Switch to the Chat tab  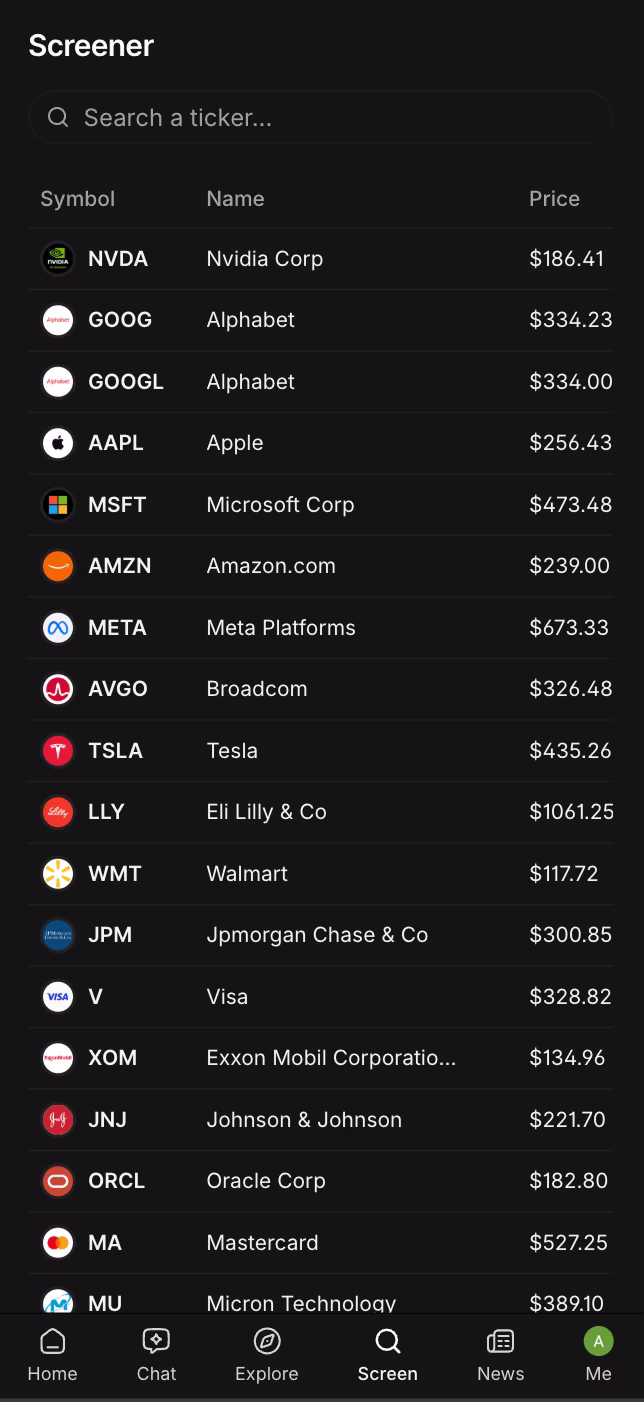tap(156, 1355)
